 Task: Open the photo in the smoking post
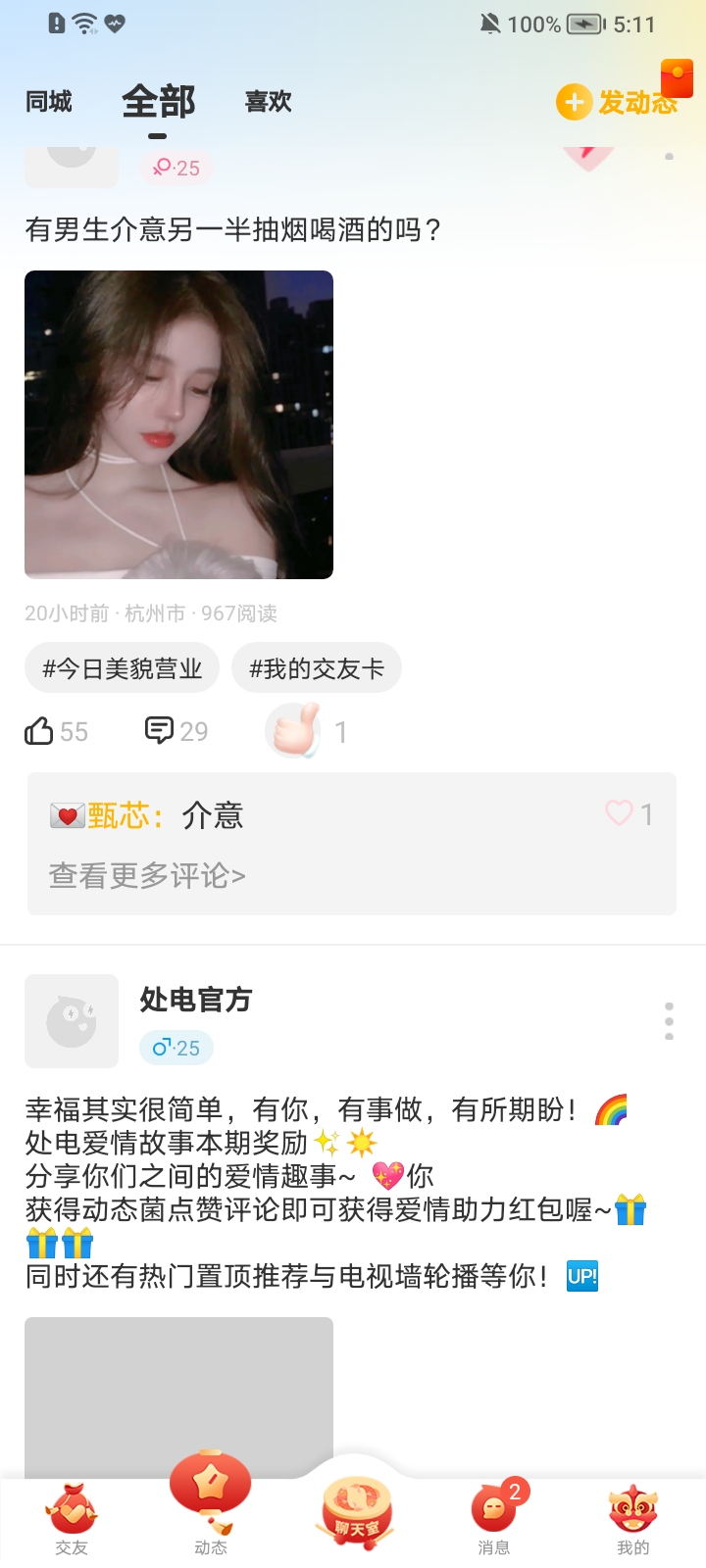coord(178,424)
